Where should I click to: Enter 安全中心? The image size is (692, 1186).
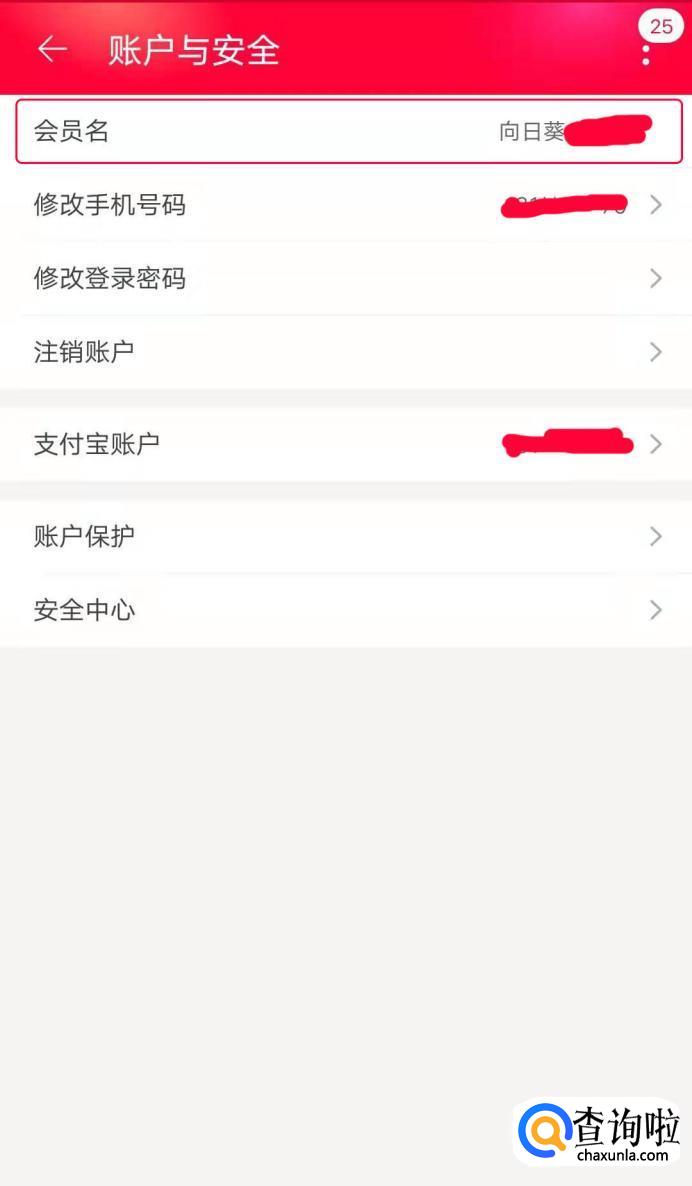click(x=345, y=610)
